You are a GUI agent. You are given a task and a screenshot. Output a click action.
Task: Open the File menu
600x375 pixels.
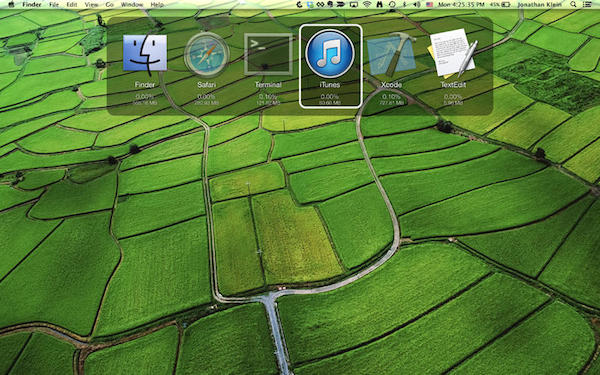pyautogui.click(x=54, y=5)
